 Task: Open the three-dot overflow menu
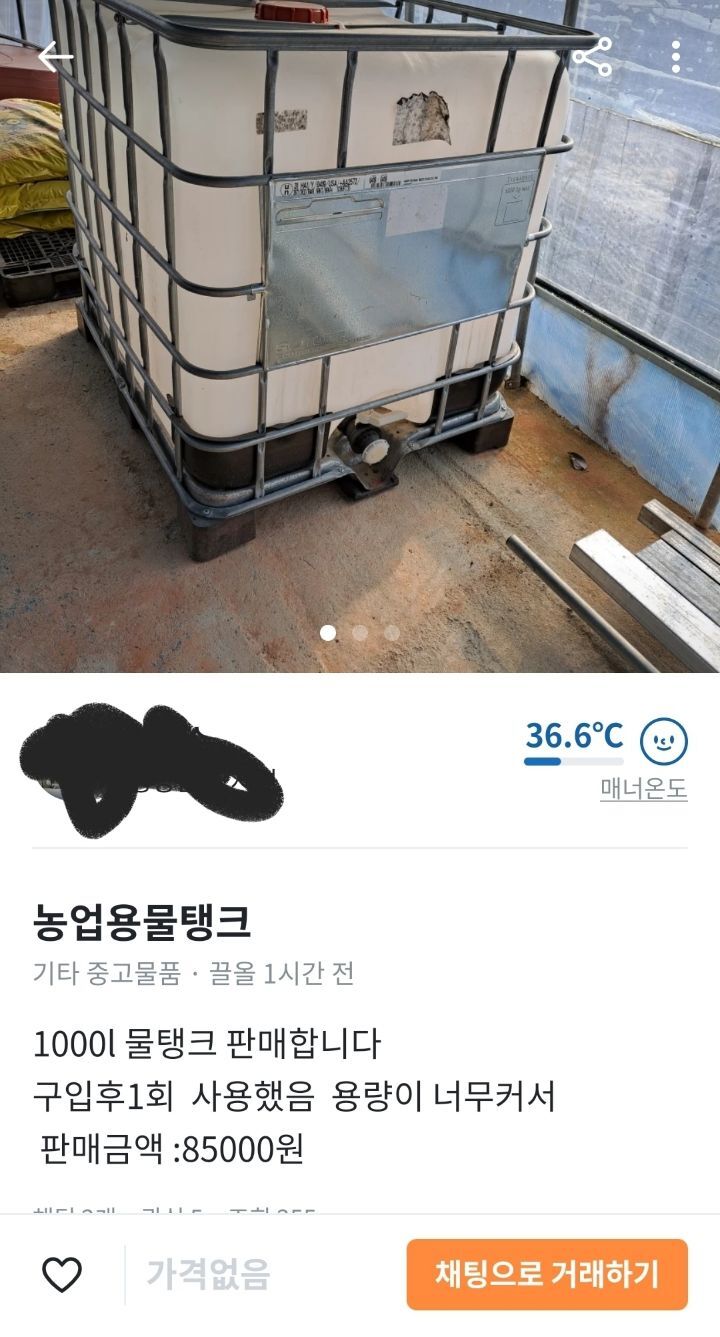click(x=677, y=57)
